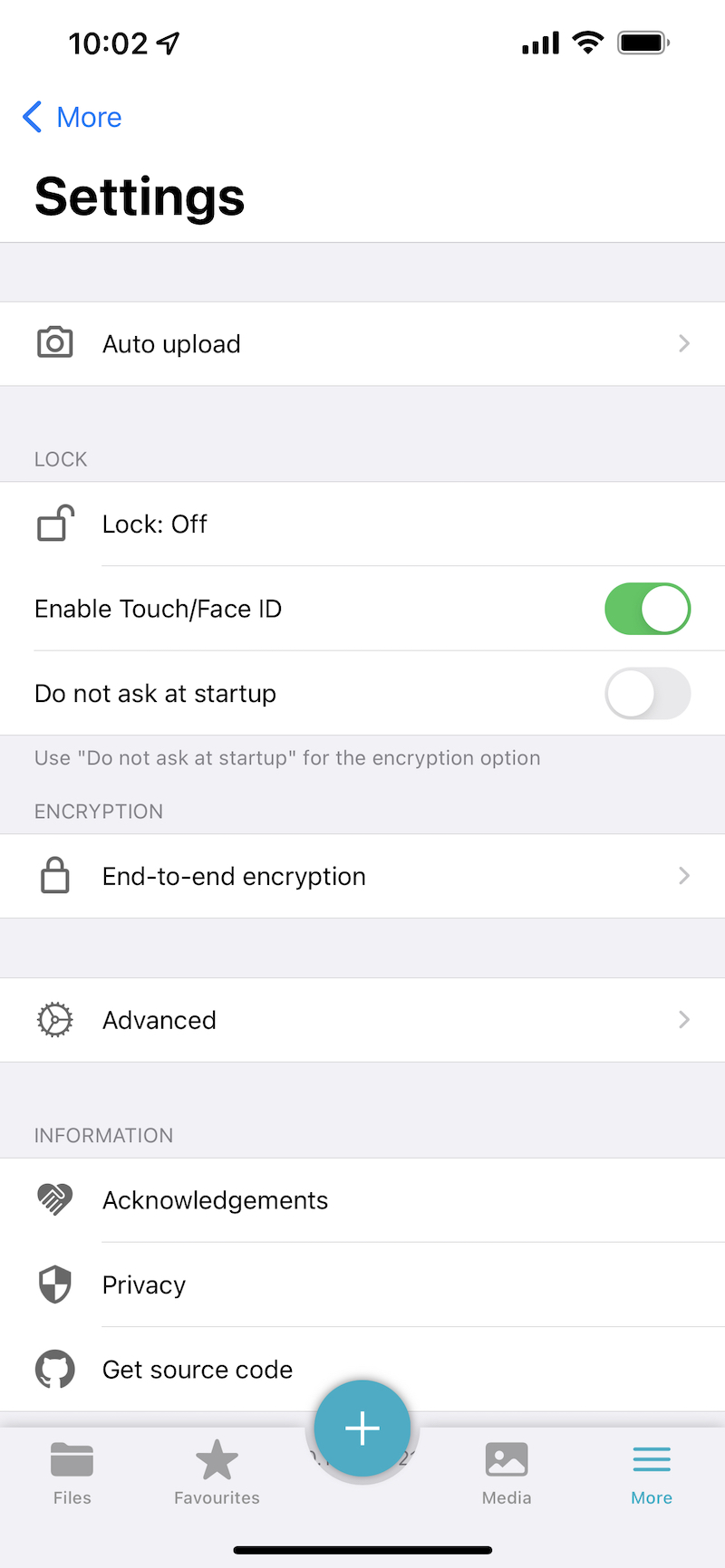
Task: Disable the Enable Touch/Face ID switch
Action: point(647,609)
